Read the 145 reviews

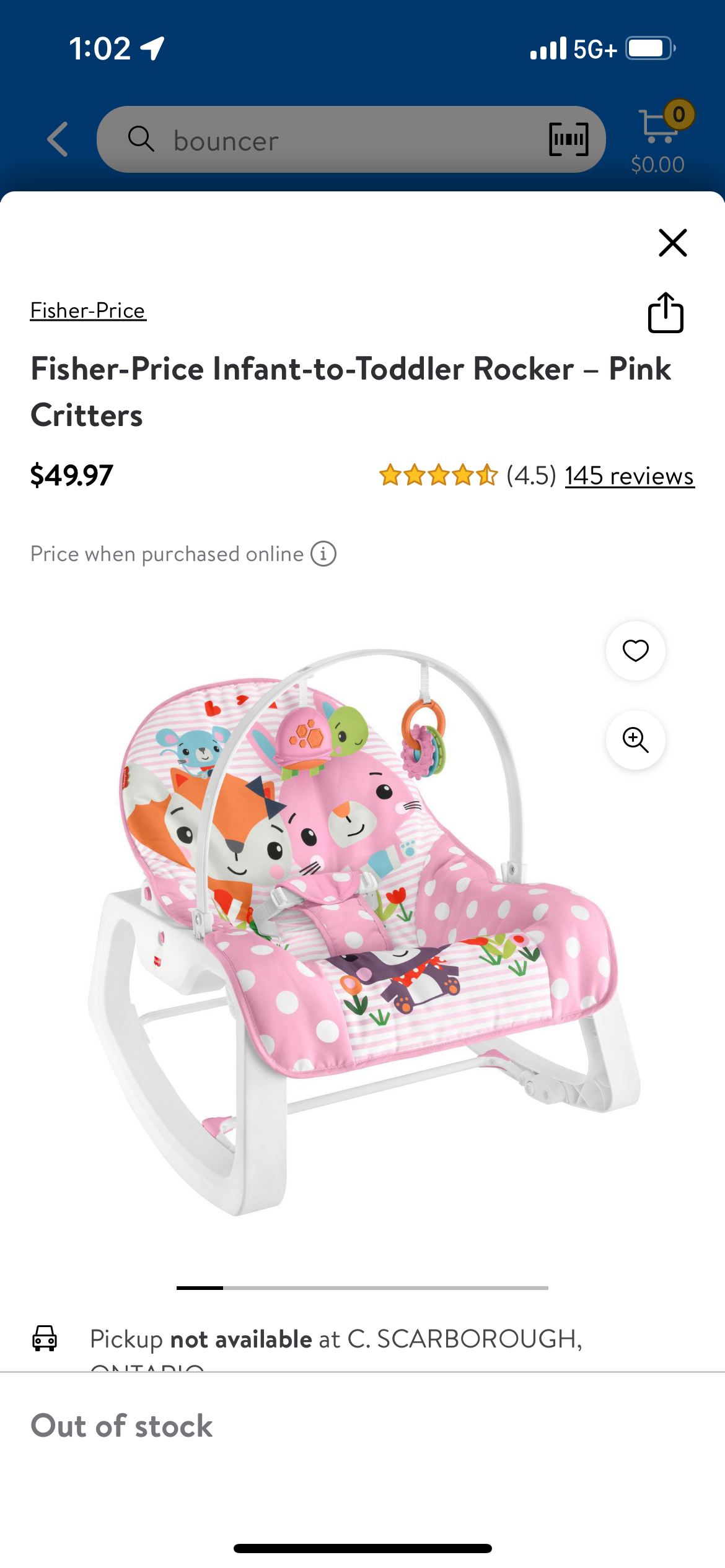coord(629,476)
